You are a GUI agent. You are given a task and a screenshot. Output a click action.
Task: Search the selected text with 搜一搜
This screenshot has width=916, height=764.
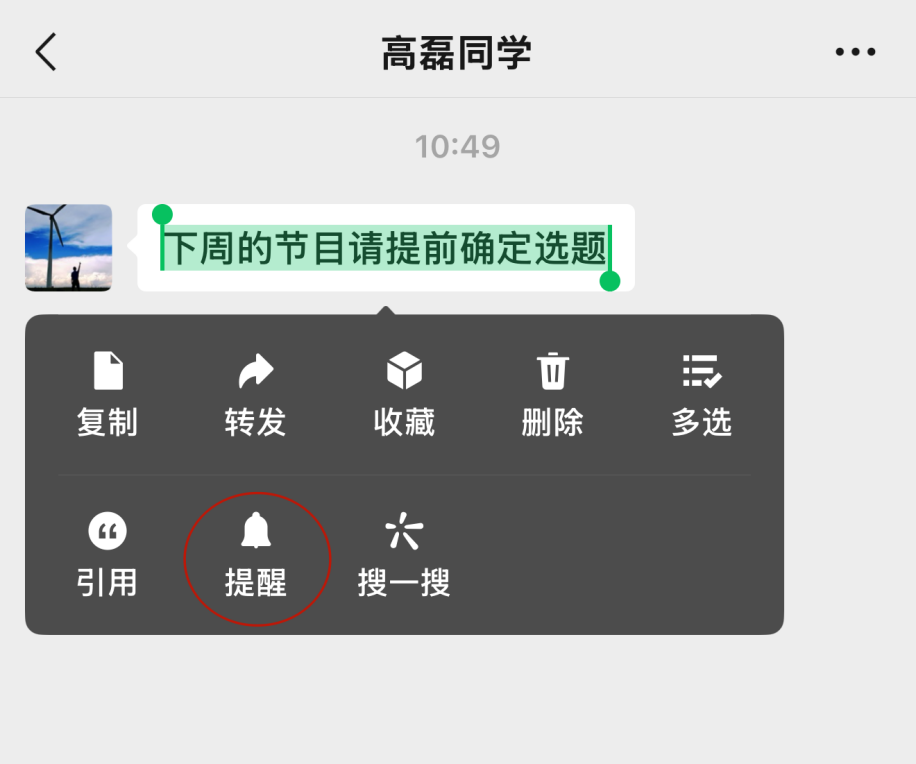click(404, 555)
